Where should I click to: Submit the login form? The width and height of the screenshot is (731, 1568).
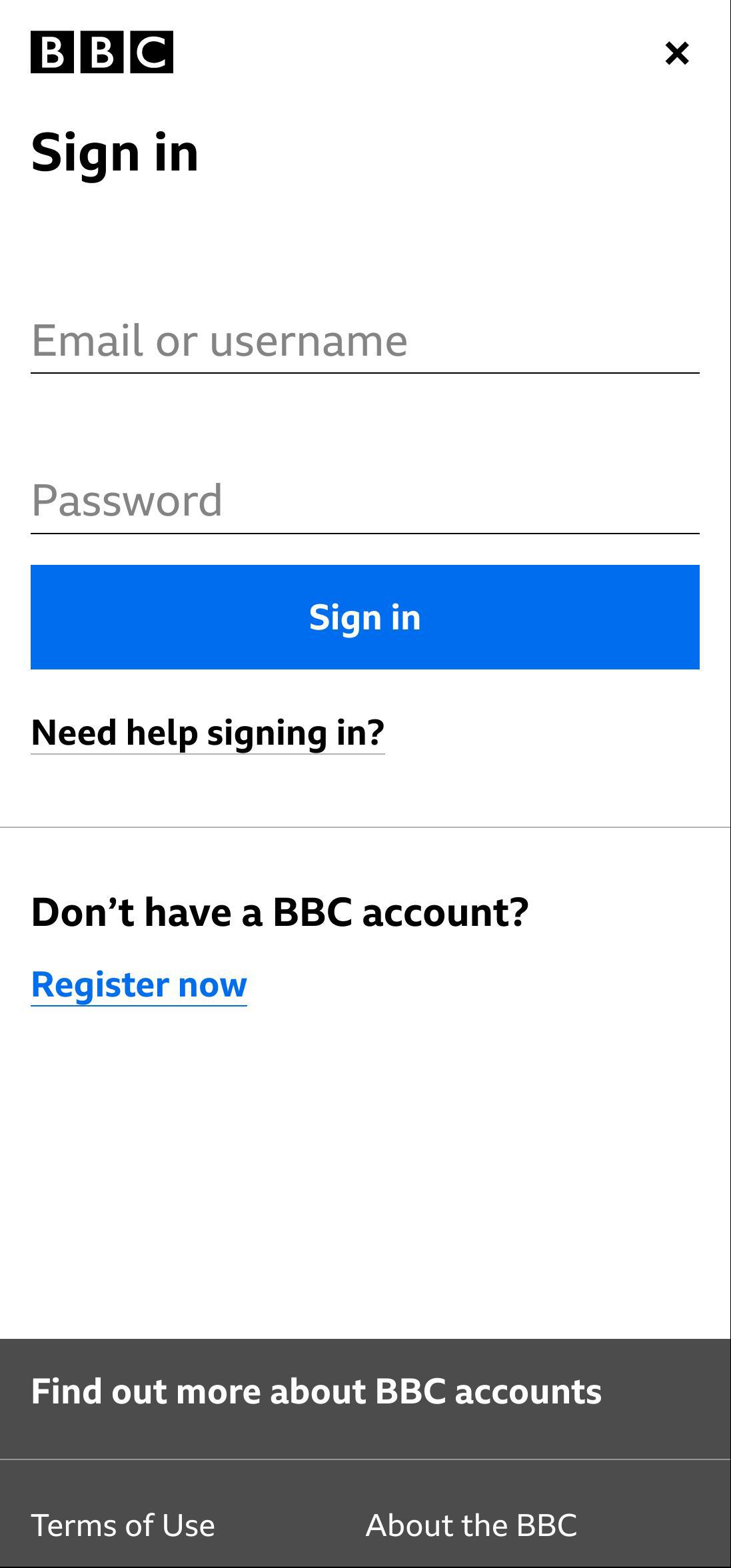coord(365,617)
